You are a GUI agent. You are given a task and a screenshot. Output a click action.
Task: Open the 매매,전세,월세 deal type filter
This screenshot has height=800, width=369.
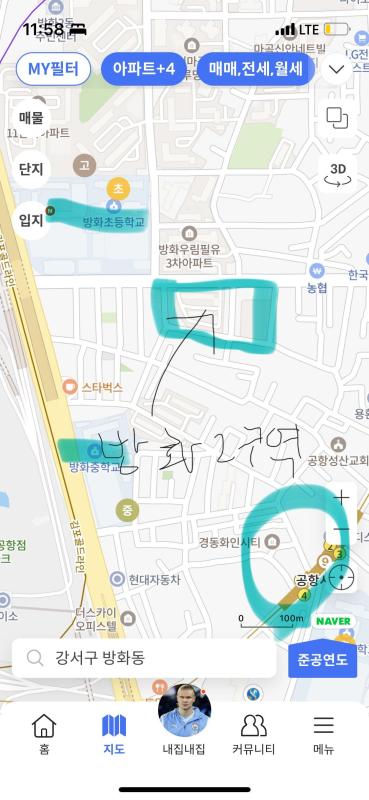[255, 69]
